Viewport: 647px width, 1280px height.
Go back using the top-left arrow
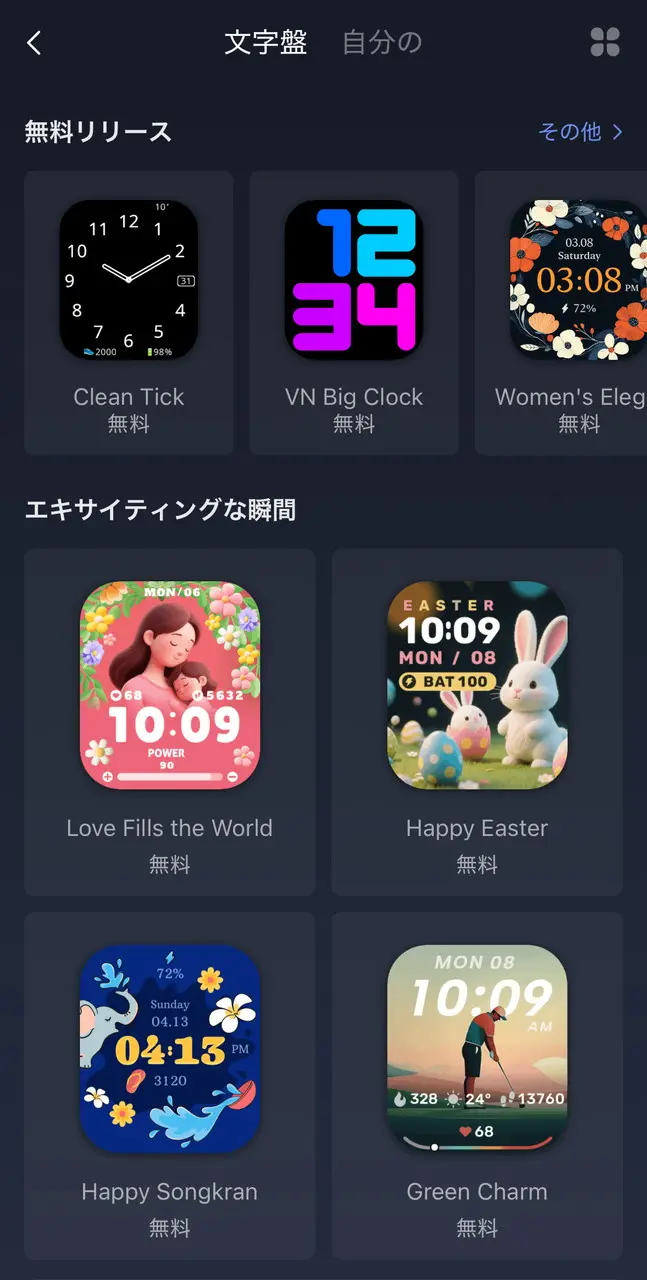click(34, 43)
